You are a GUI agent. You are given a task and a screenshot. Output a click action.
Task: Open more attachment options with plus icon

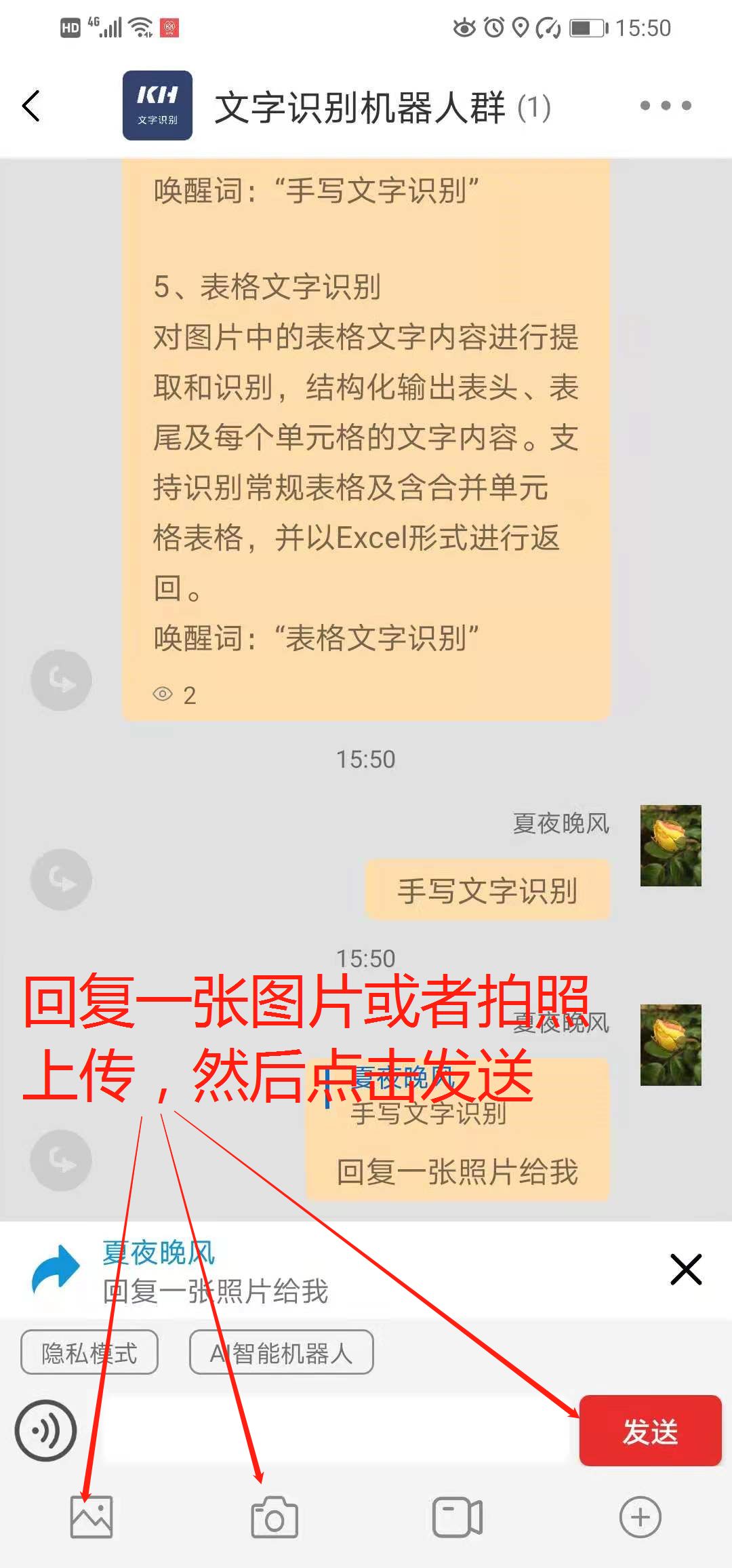(640, 1517)
